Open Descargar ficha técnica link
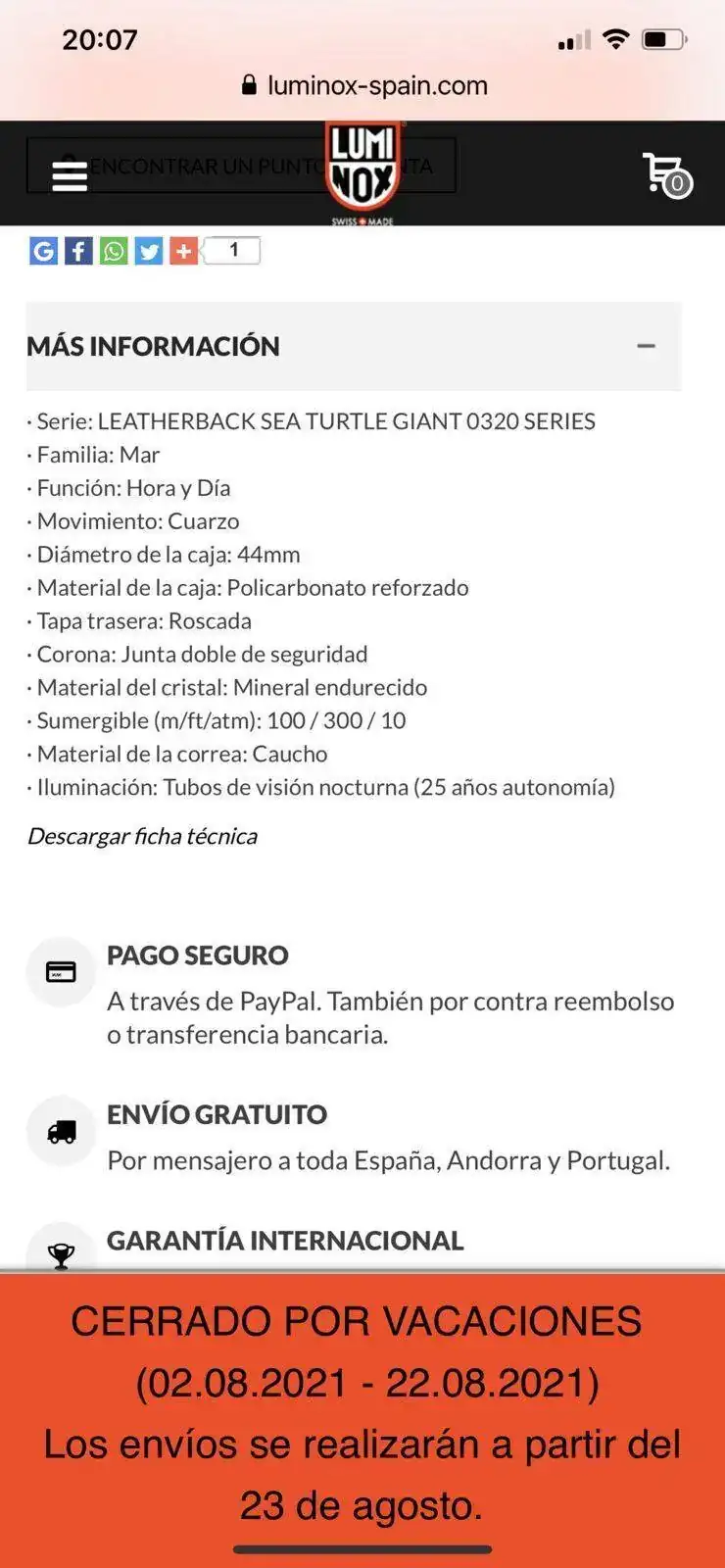Screen dimensions: 725x1568 point(142,836)
